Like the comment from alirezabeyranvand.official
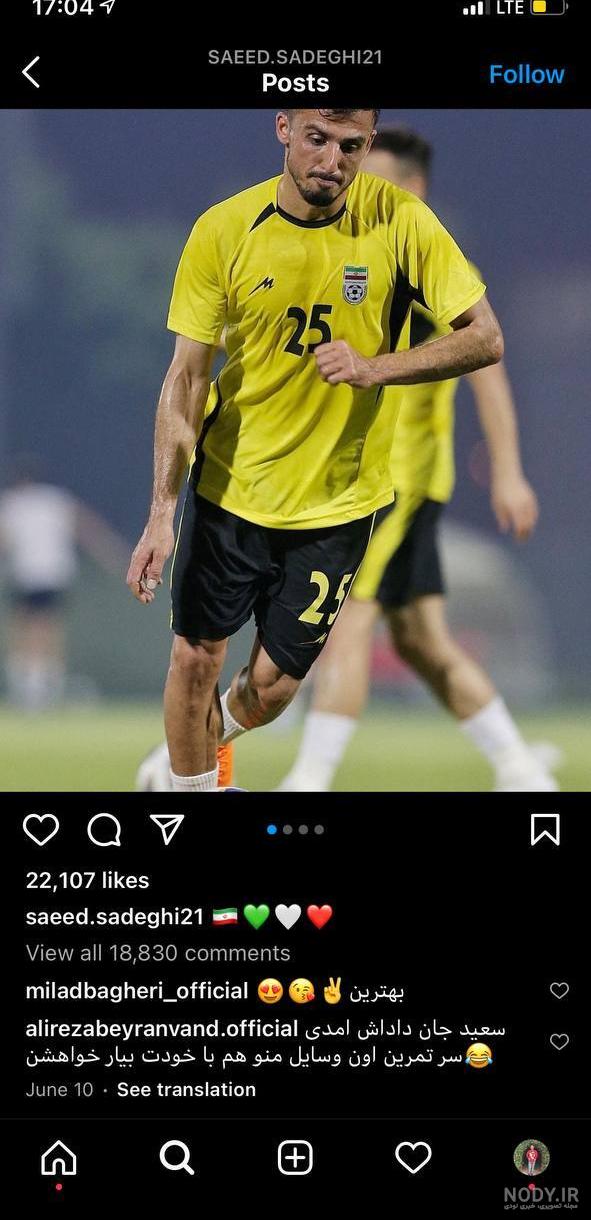The width and height of the screenshot is (591, 1220). point(559,1041)
